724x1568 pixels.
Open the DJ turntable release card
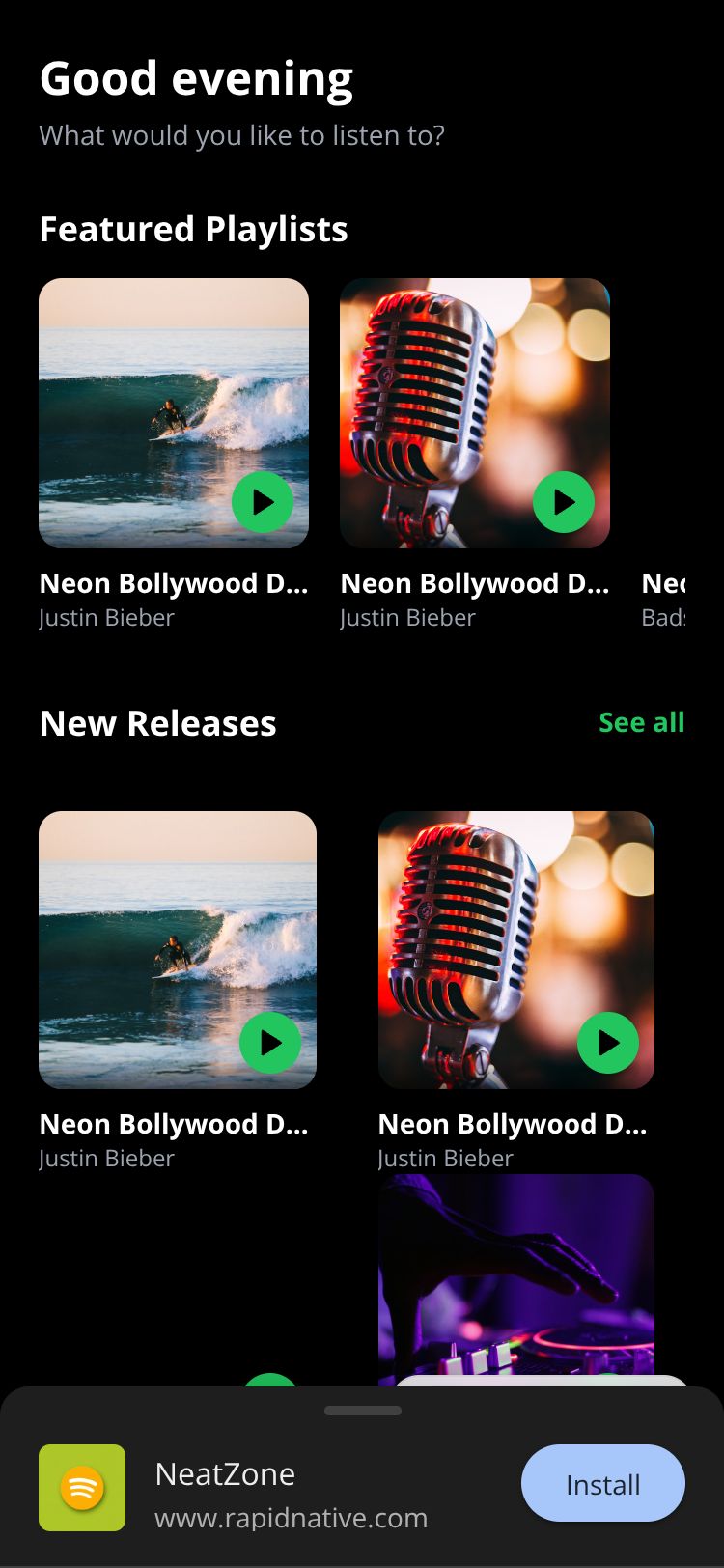tap(515, 1274)
